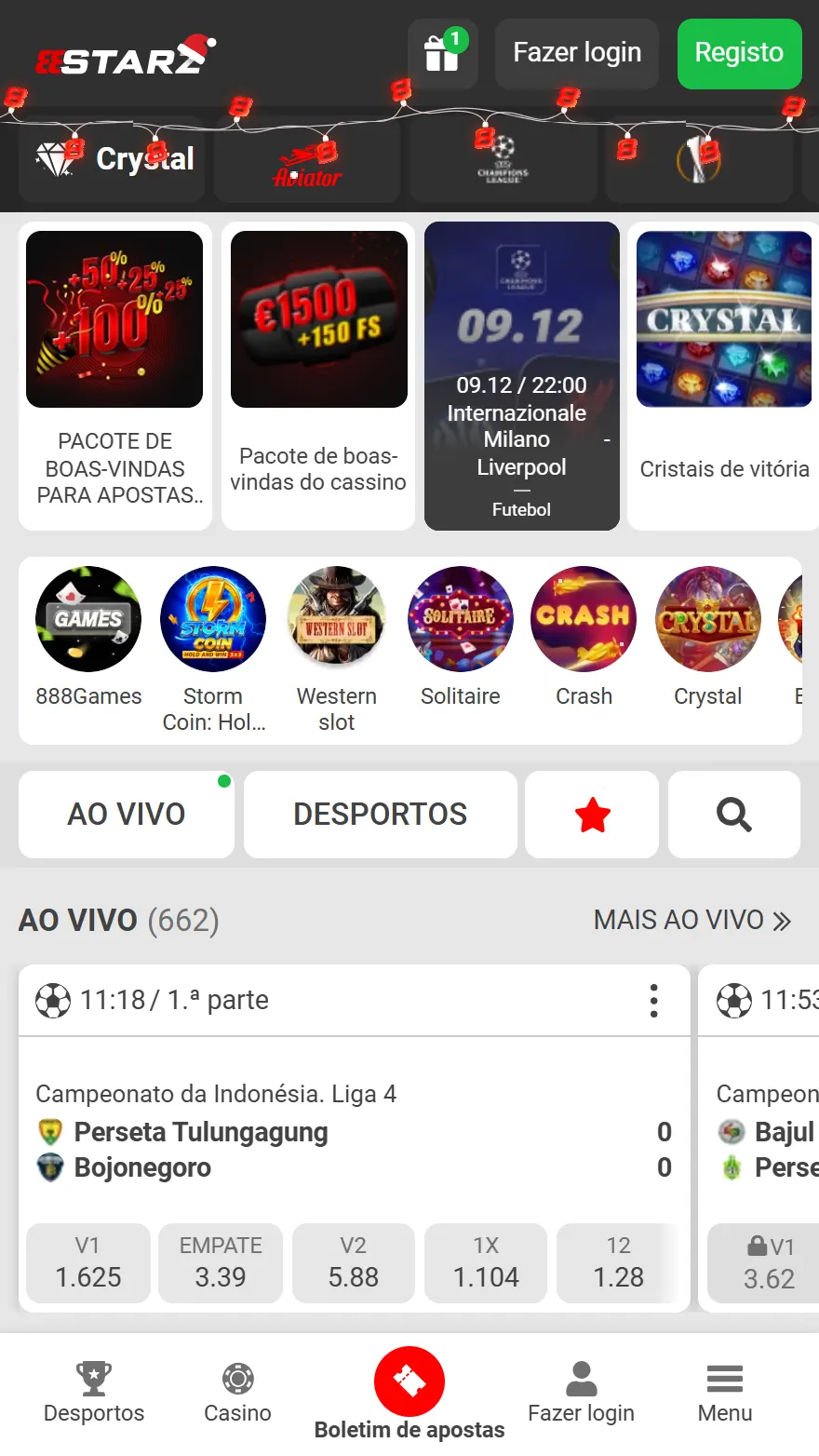Screen dimensions: 819x1456
Task: Click Fazer login at the top
Action: pos(576,55)
